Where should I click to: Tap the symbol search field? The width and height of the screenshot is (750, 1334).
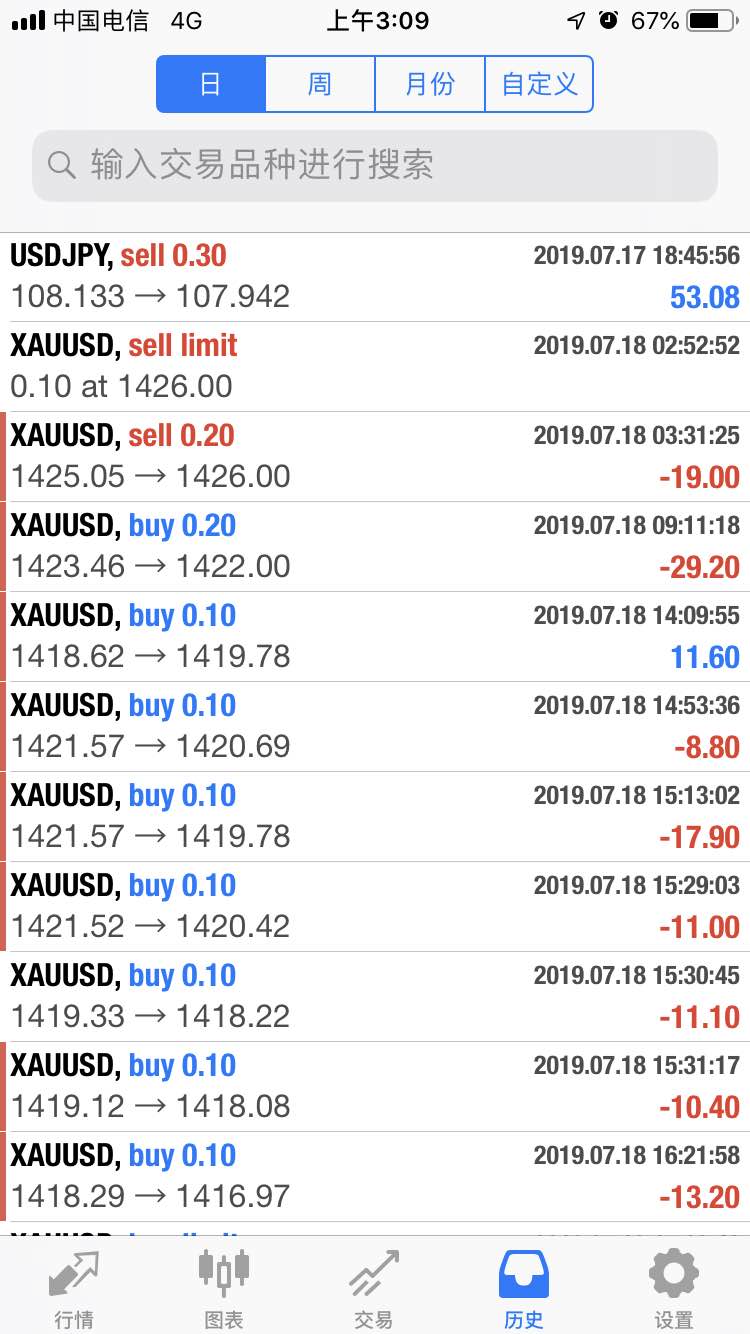(x=375, y=165)
